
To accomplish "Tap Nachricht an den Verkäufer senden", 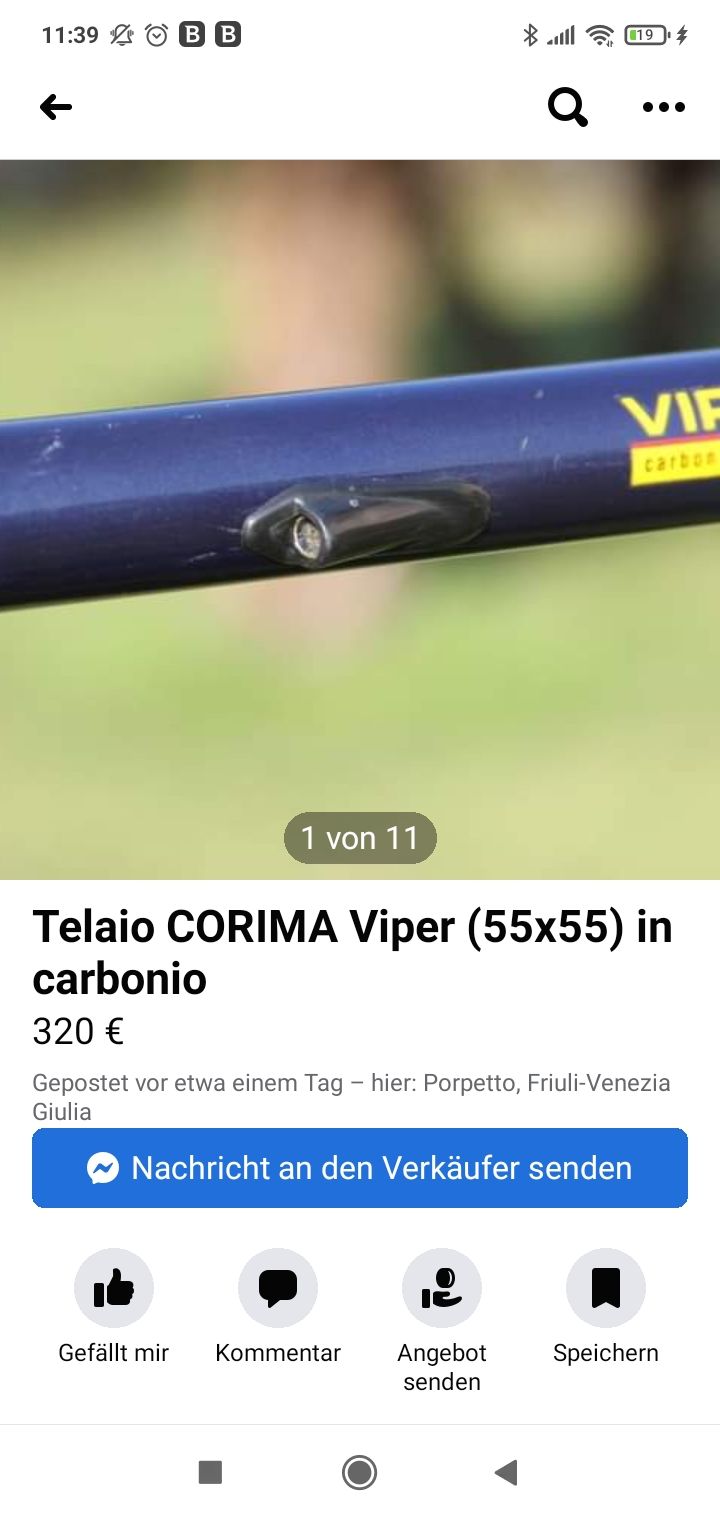I will coord(360,1168).
